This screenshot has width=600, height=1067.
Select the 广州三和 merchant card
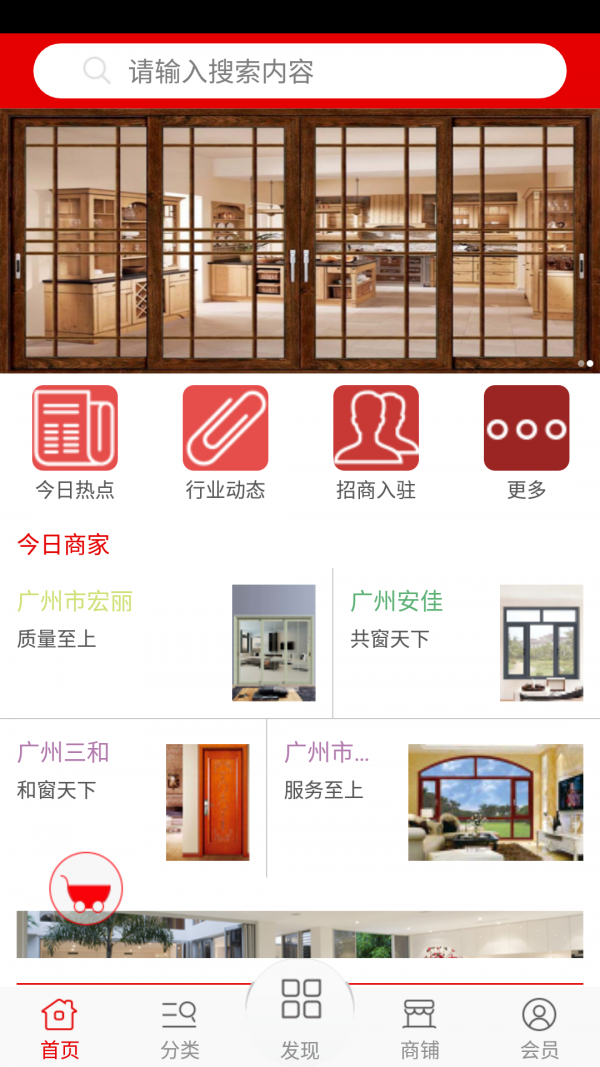tap(133, 798)
